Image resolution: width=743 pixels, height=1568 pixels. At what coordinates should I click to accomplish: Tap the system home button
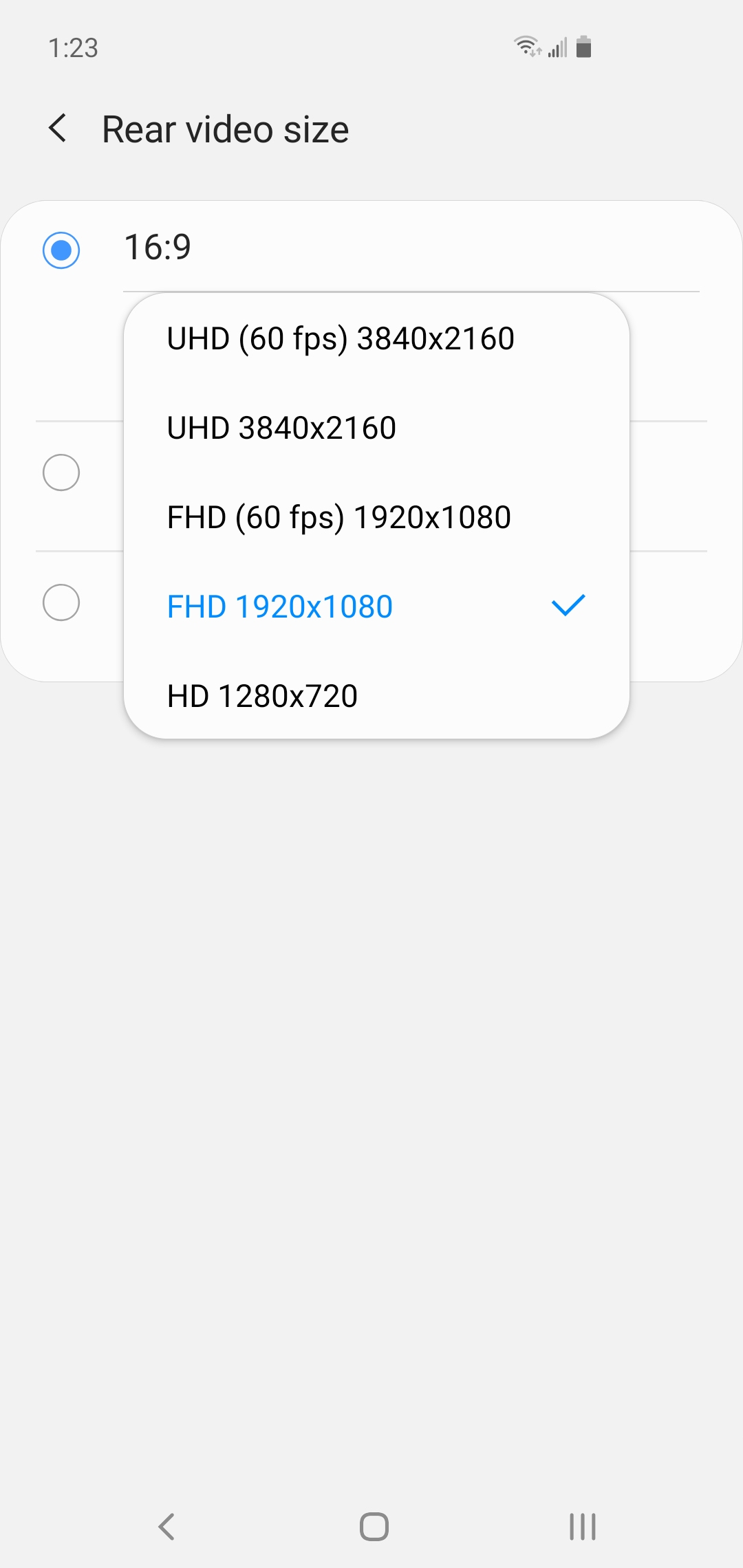click(x=374, y=1527)
